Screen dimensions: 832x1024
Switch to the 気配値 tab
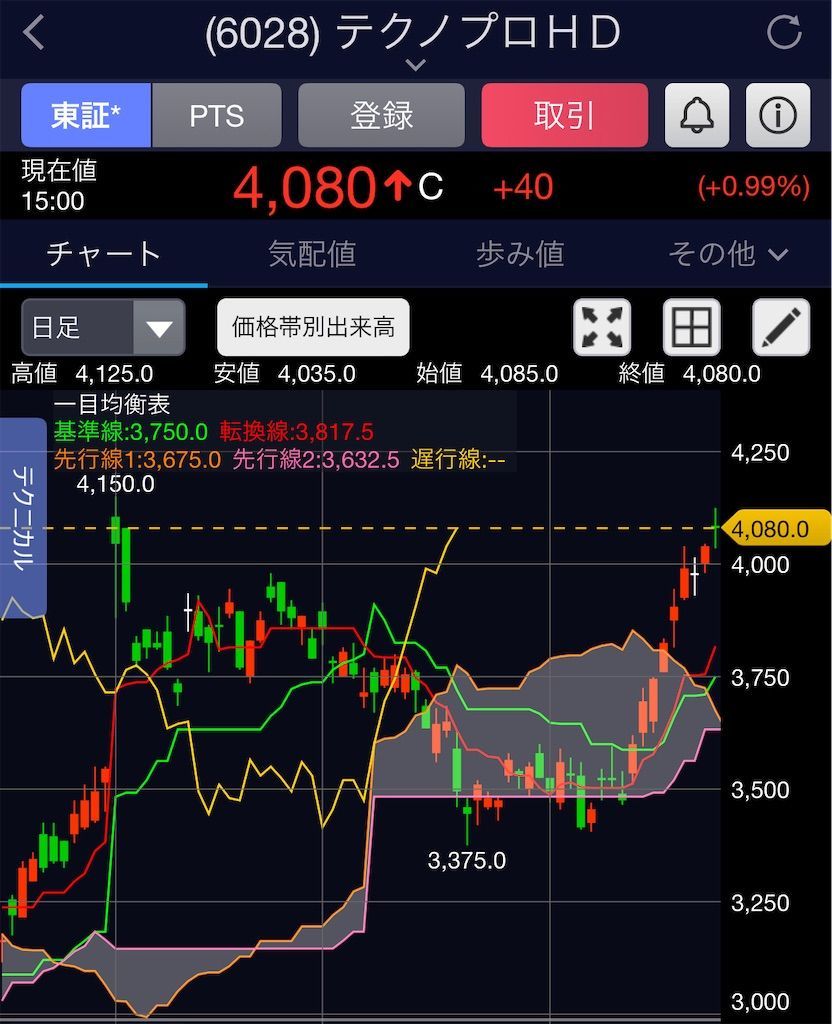[x=312, y=254]
